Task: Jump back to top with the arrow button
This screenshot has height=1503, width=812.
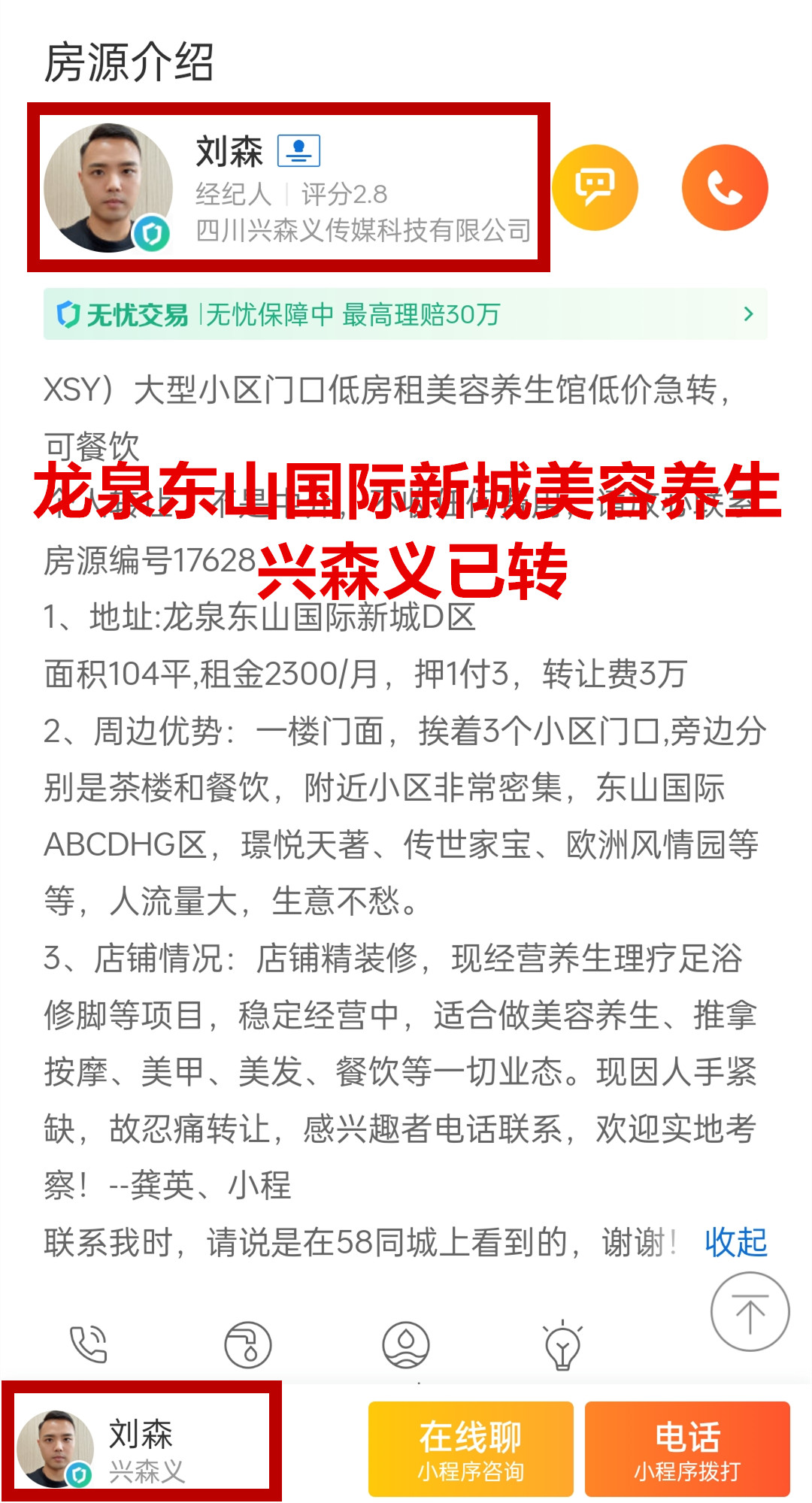Action: pos(750,1311)
